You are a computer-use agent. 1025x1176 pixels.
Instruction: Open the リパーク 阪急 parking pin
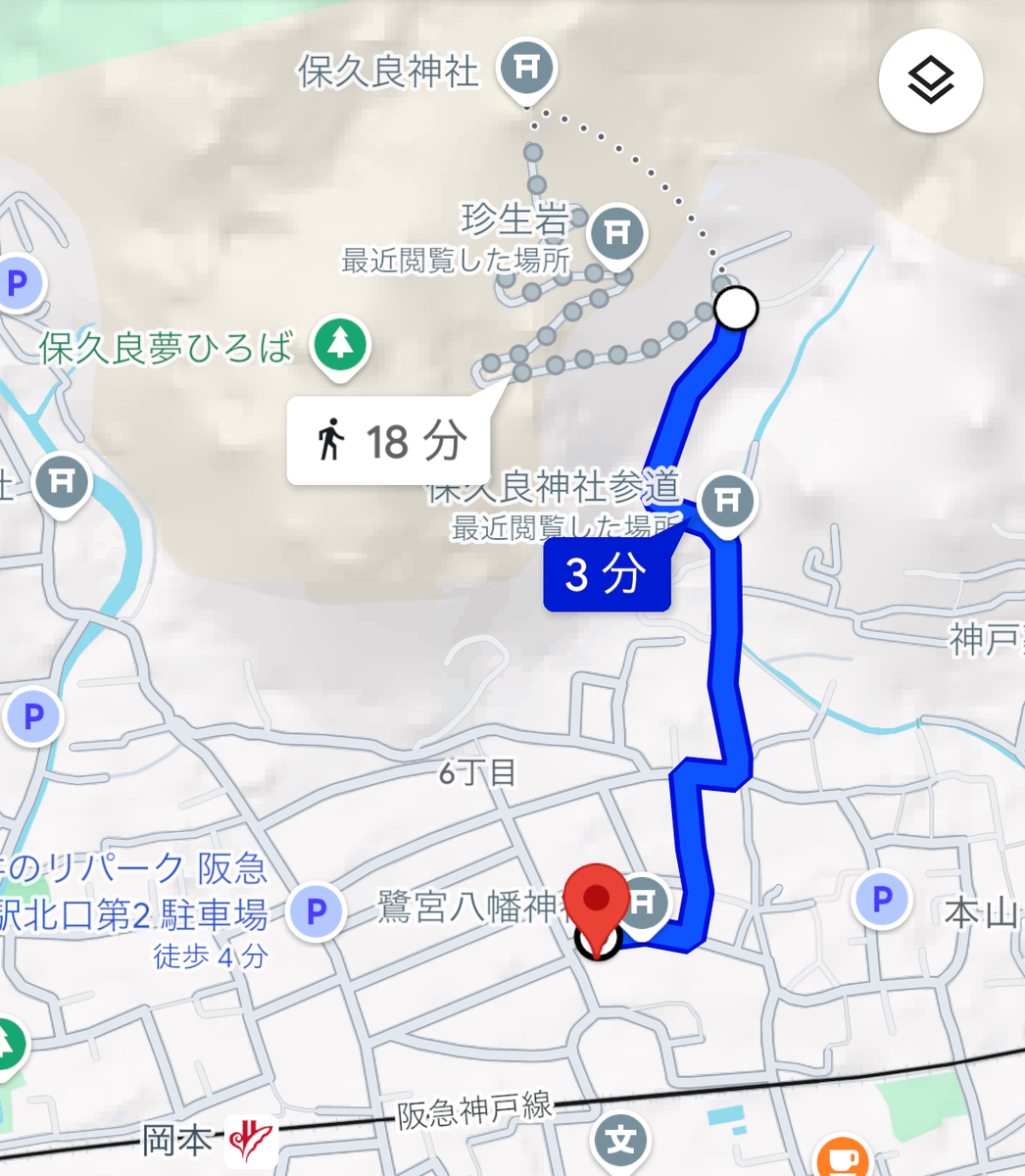(316, 913)
